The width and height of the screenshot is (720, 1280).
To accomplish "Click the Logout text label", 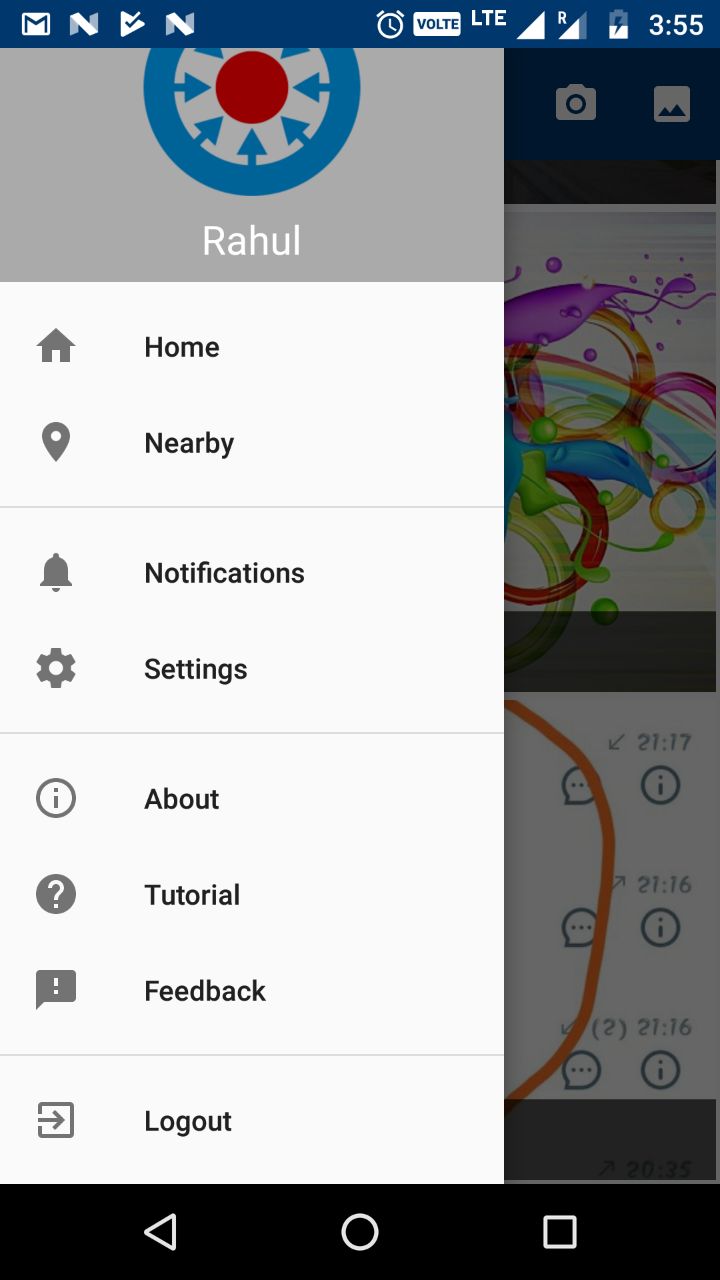I will tap(187, 1120).
